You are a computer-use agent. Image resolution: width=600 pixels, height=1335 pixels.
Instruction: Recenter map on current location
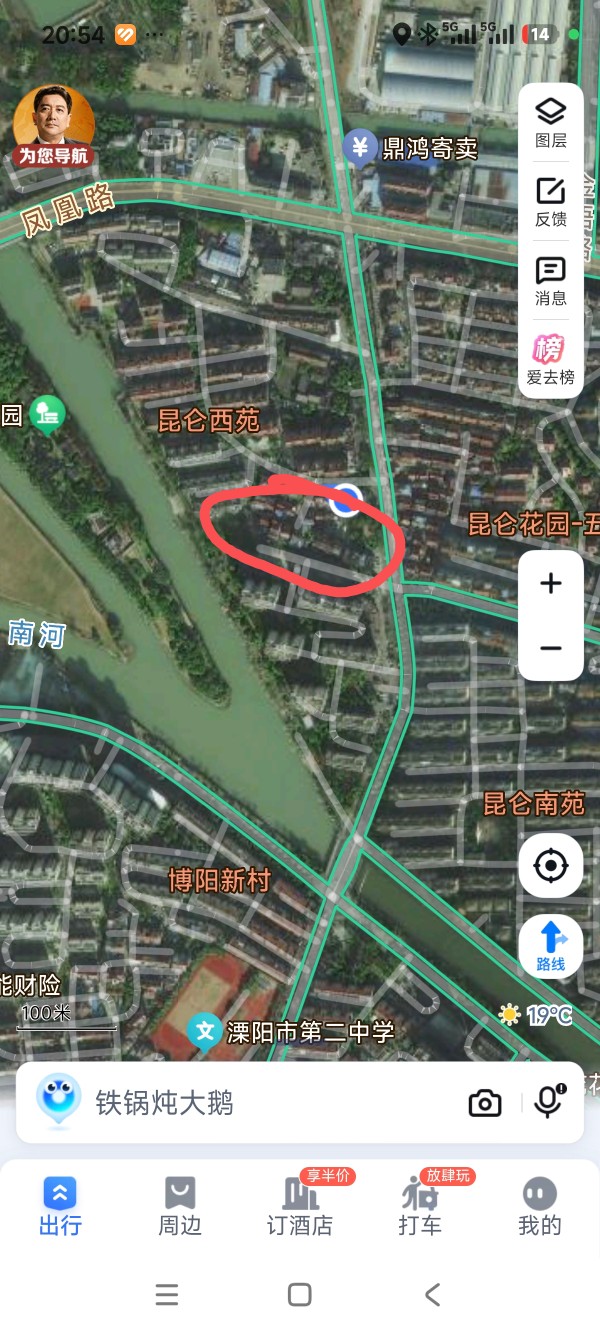pyautogui.click(x=551, y=865)
